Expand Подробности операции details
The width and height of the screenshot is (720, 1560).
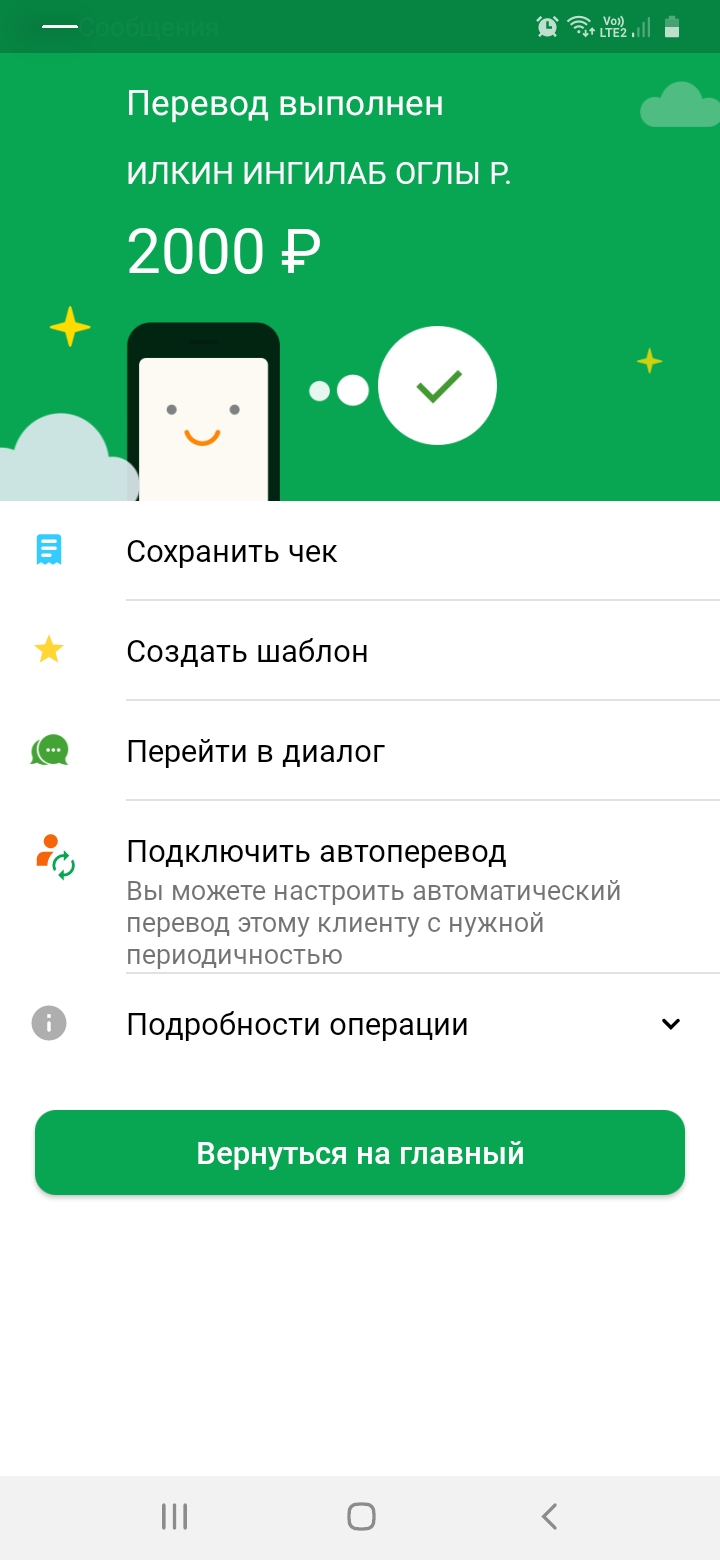coord(360,1024)
